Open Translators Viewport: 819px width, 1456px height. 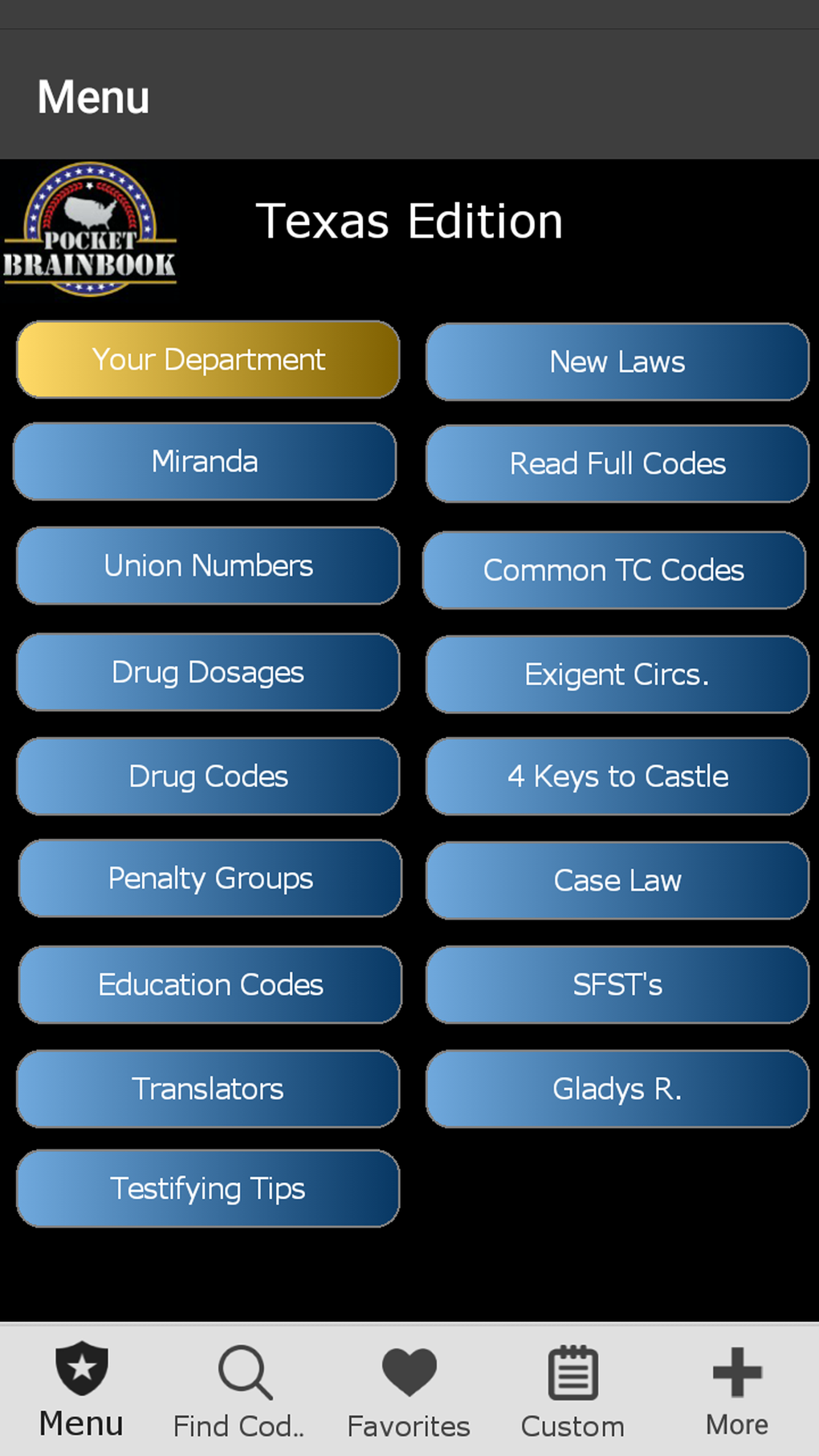pyautogui.click(x=208, y=1090)
